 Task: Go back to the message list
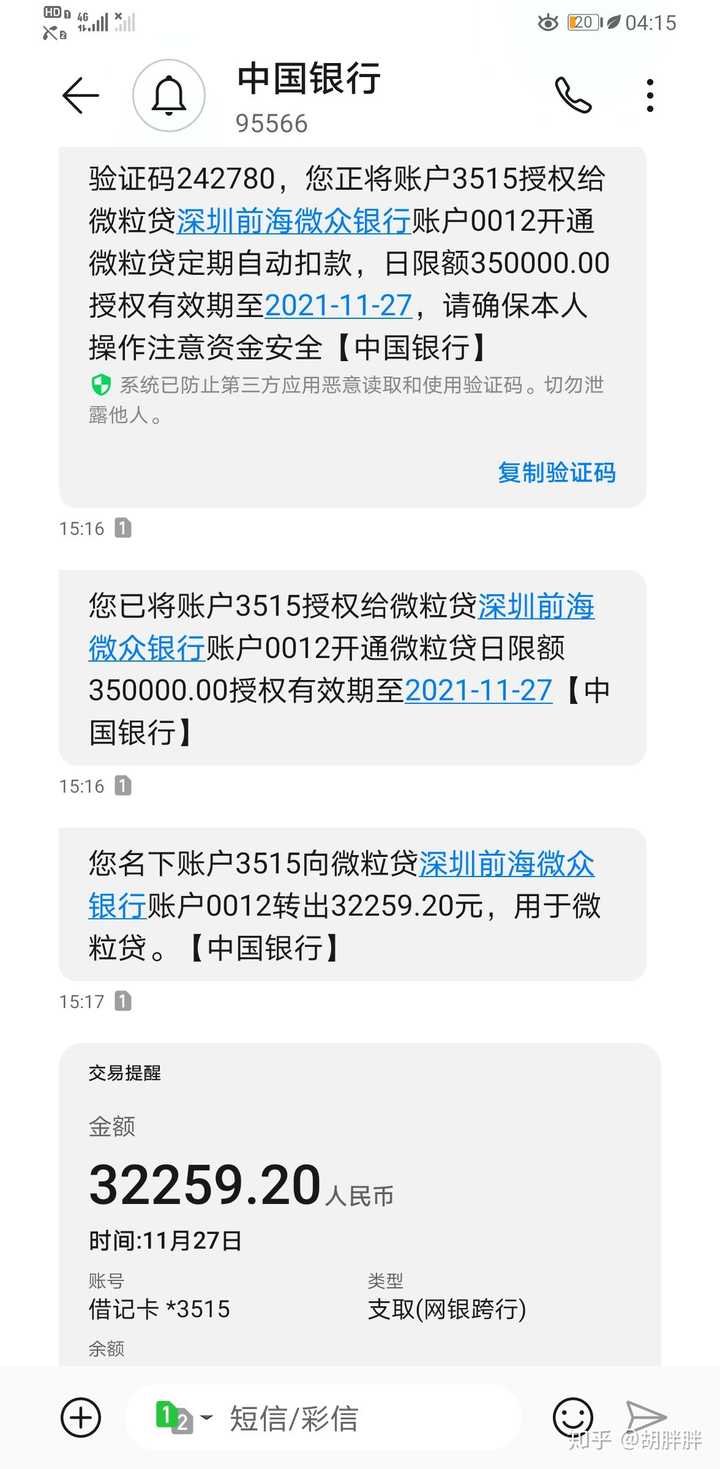80,96
